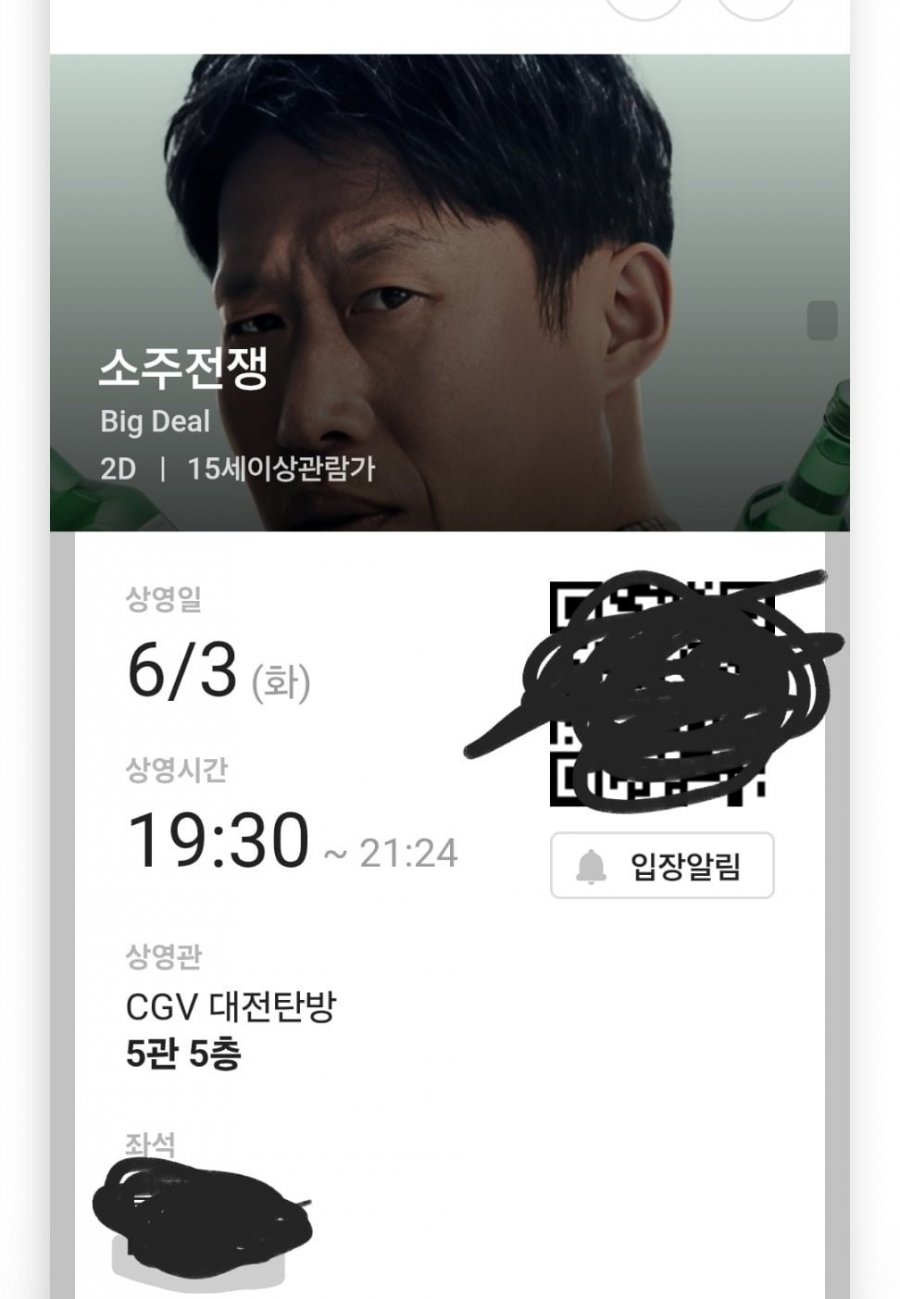Enable the 입장알림 entry alert
The height and width of the screenshot is (1299, 900).
[x=662, y=865]
